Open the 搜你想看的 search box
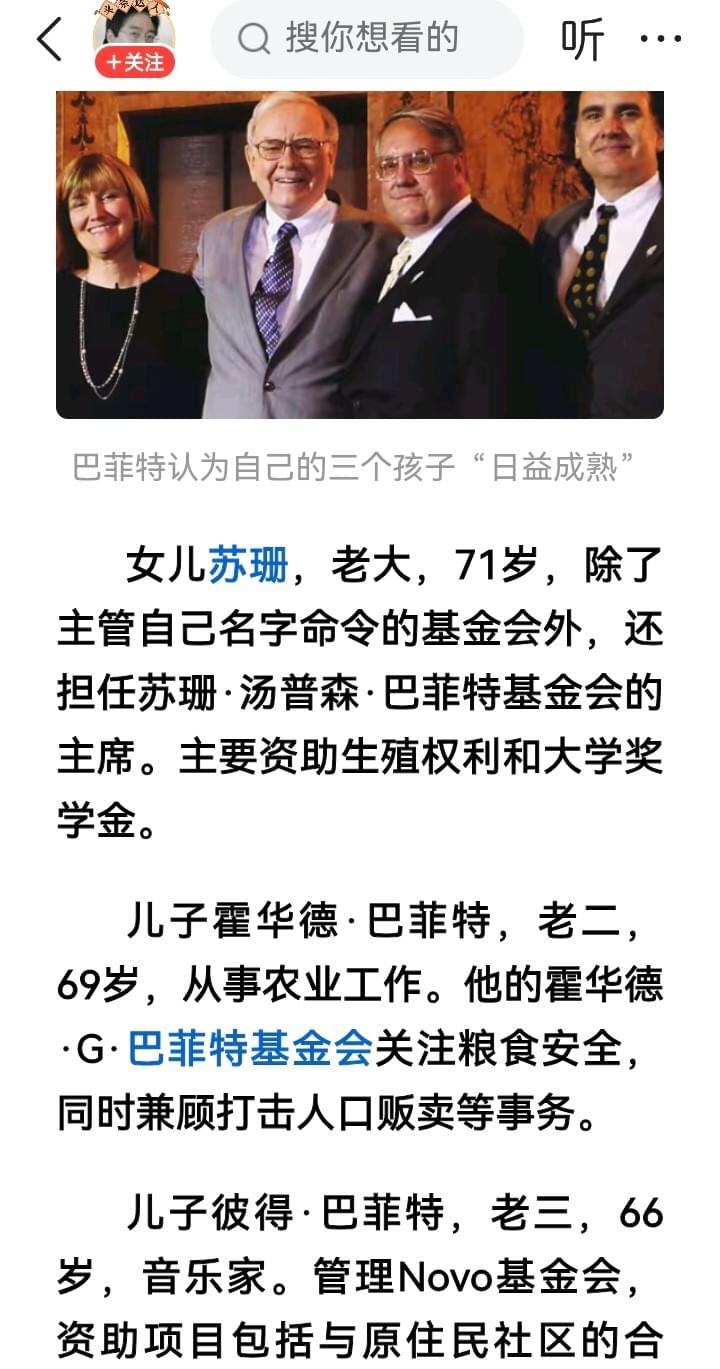720x1369 pixels. pyautogui.click(x=367, y=39)
